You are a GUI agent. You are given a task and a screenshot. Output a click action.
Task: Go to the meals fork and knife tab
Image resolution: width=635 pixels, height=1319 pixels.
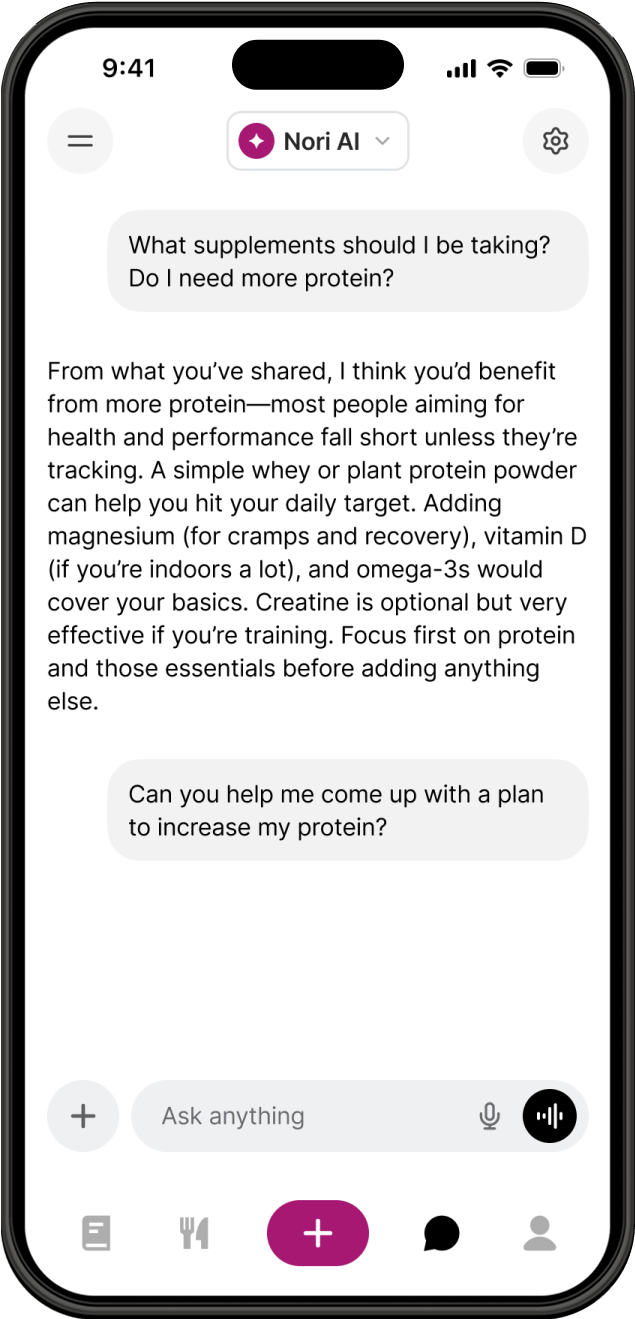point(194,1233)
